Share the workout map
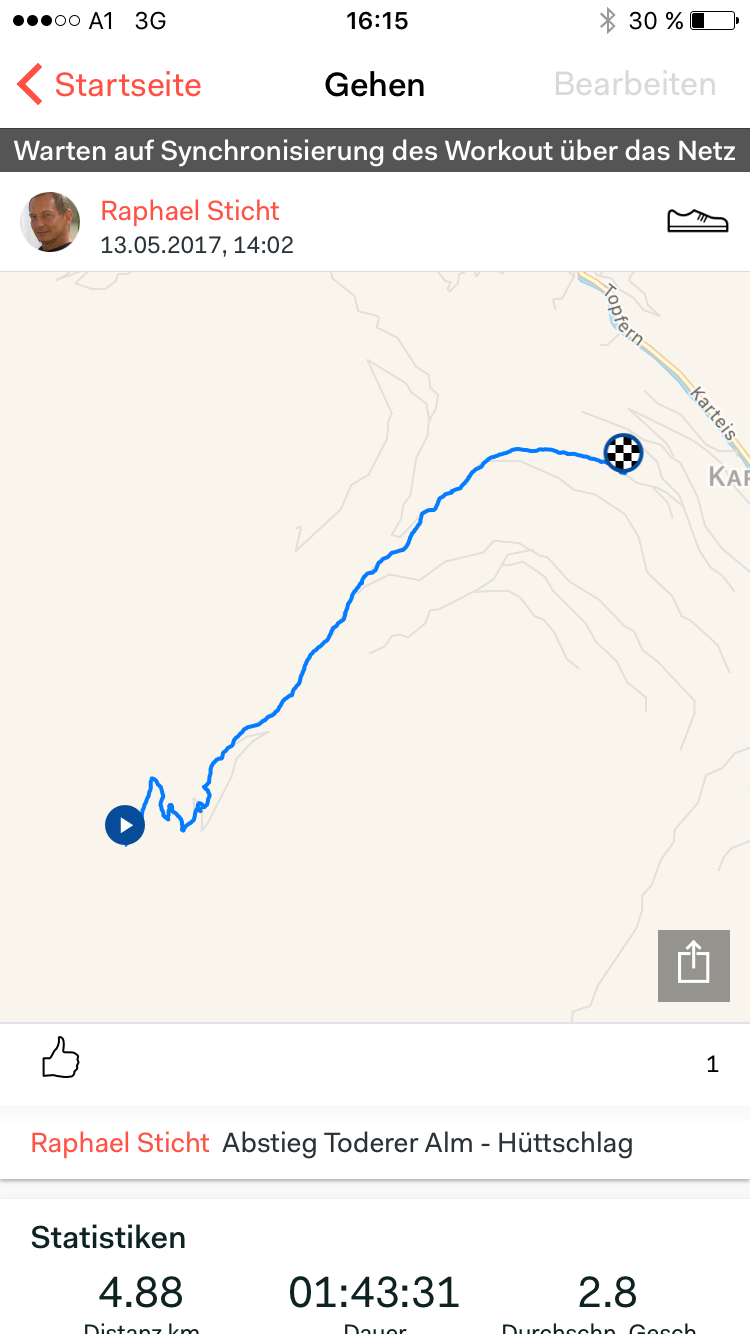Screen dimensions: 750x1334 pos(694,965)
